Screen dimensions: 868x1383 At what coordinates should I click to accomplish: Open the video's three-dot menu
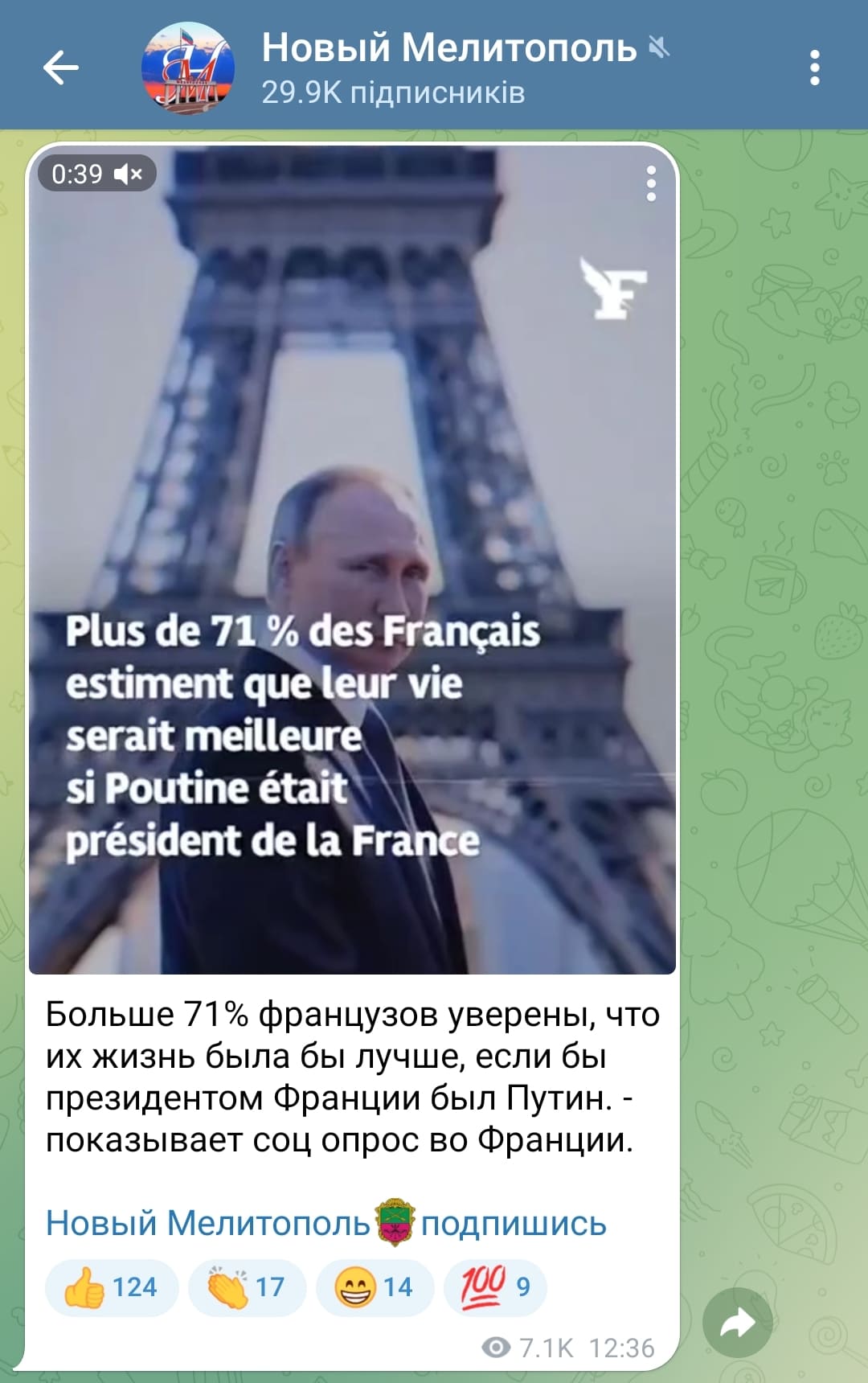click(x=650, y=184)
